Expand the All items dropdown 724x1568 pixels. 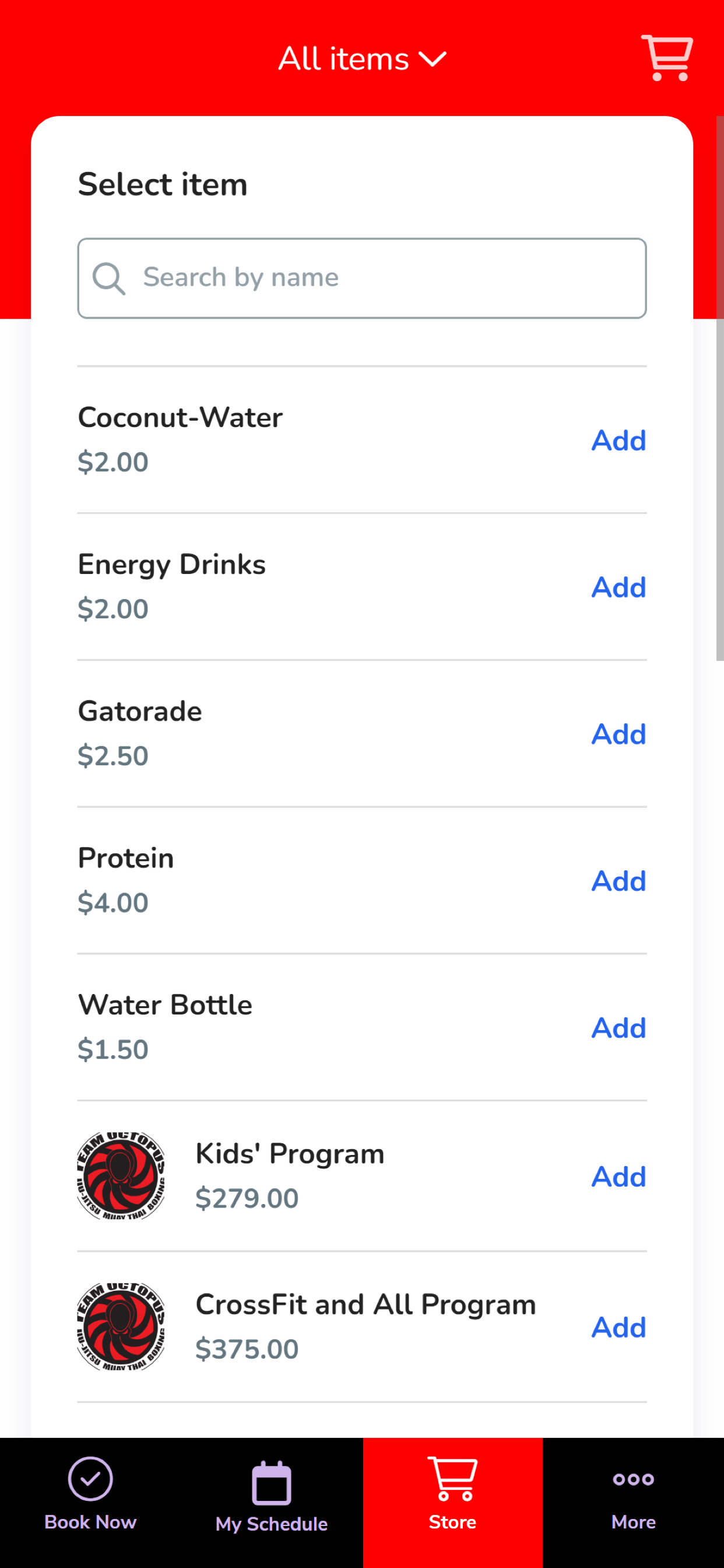[x=362, y=59]
